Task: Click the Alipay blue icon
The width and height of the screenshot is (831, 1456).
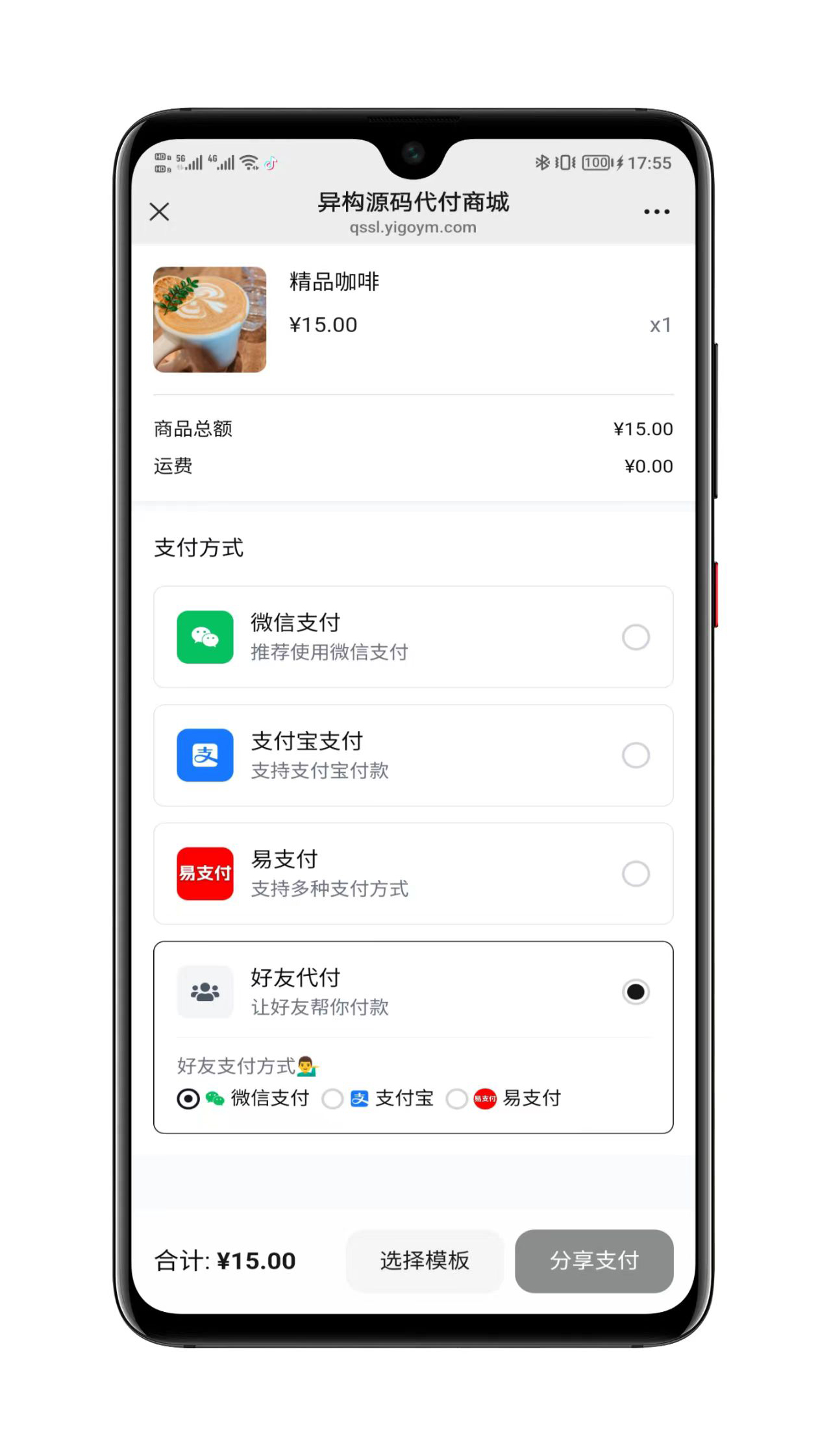Action: click(x=204, y=755)
